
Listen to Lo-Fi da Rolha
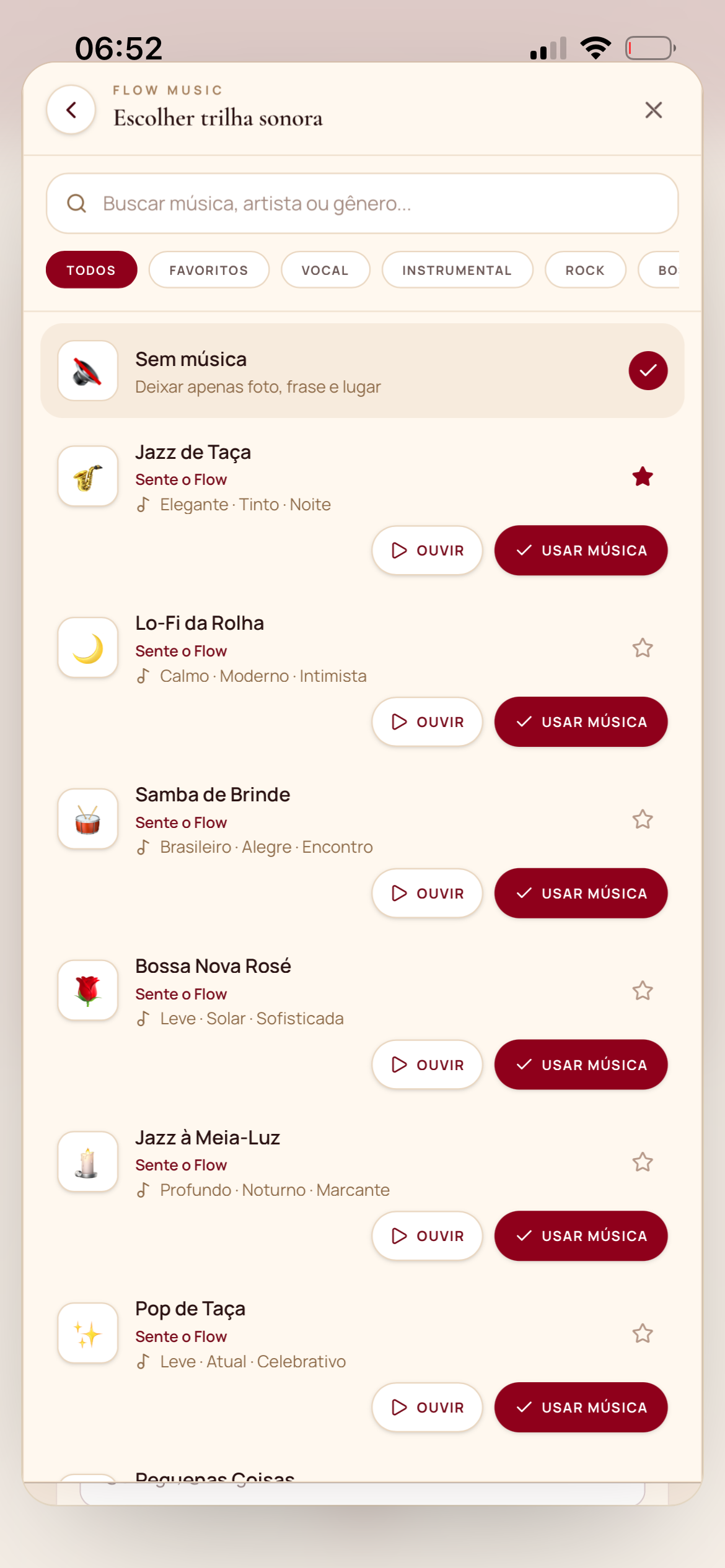427,722
